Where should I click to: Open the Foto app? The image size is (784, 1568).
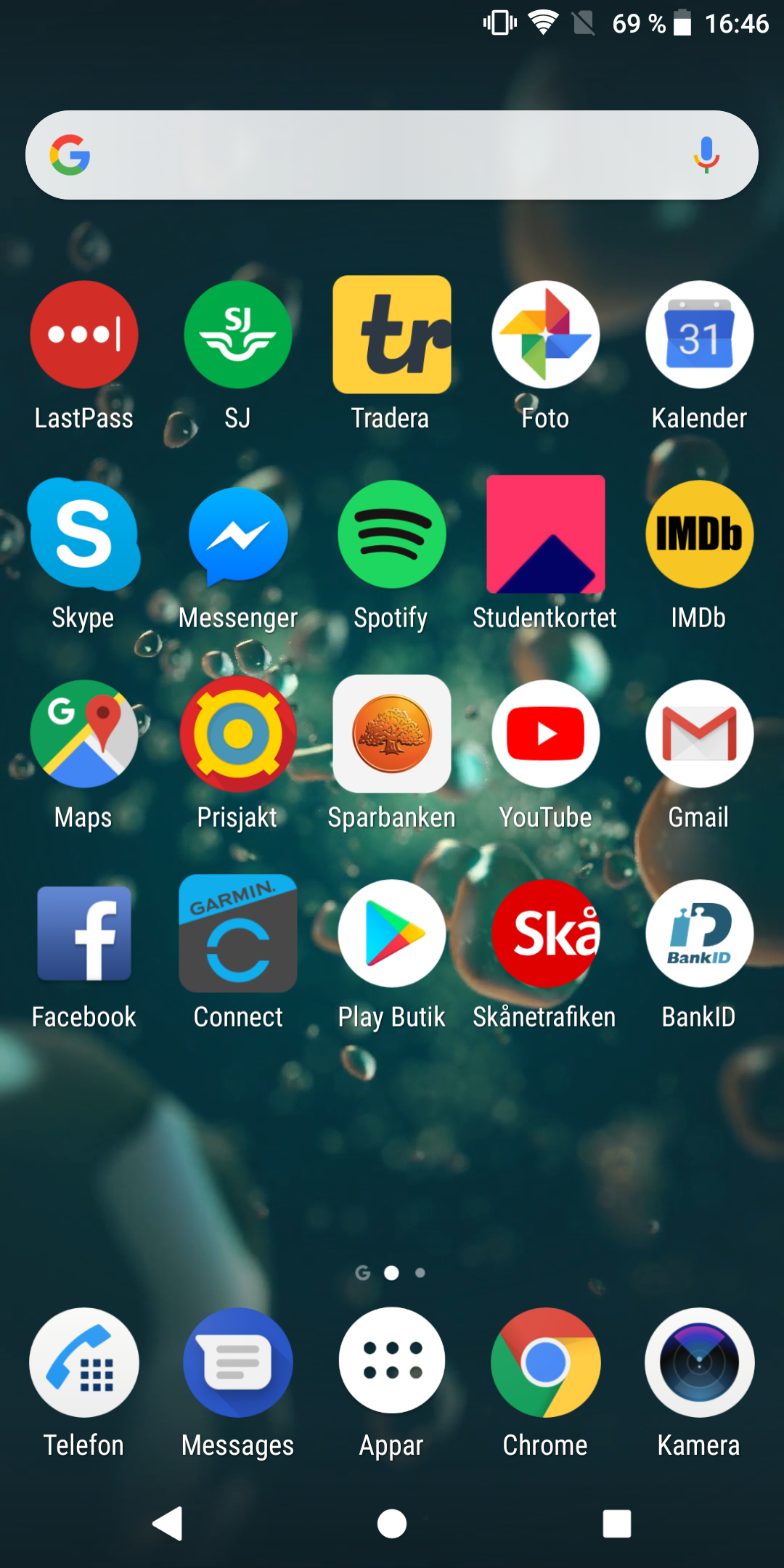pos(546,335)
